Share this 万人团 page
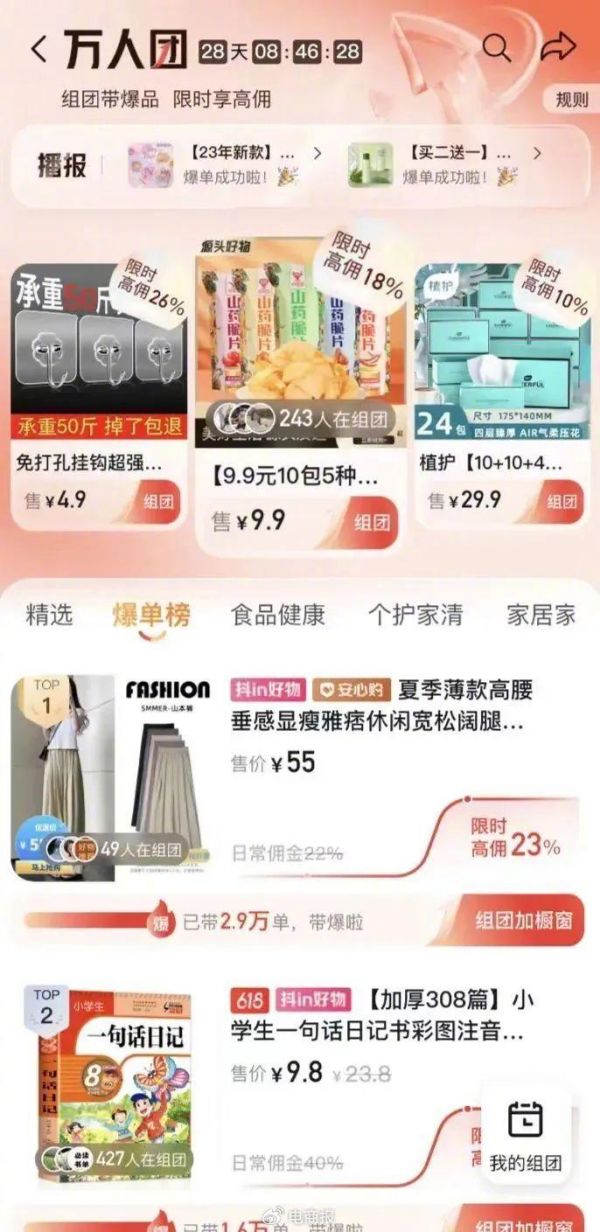This screenshot has width=600, height=1232. pos(558,48)
